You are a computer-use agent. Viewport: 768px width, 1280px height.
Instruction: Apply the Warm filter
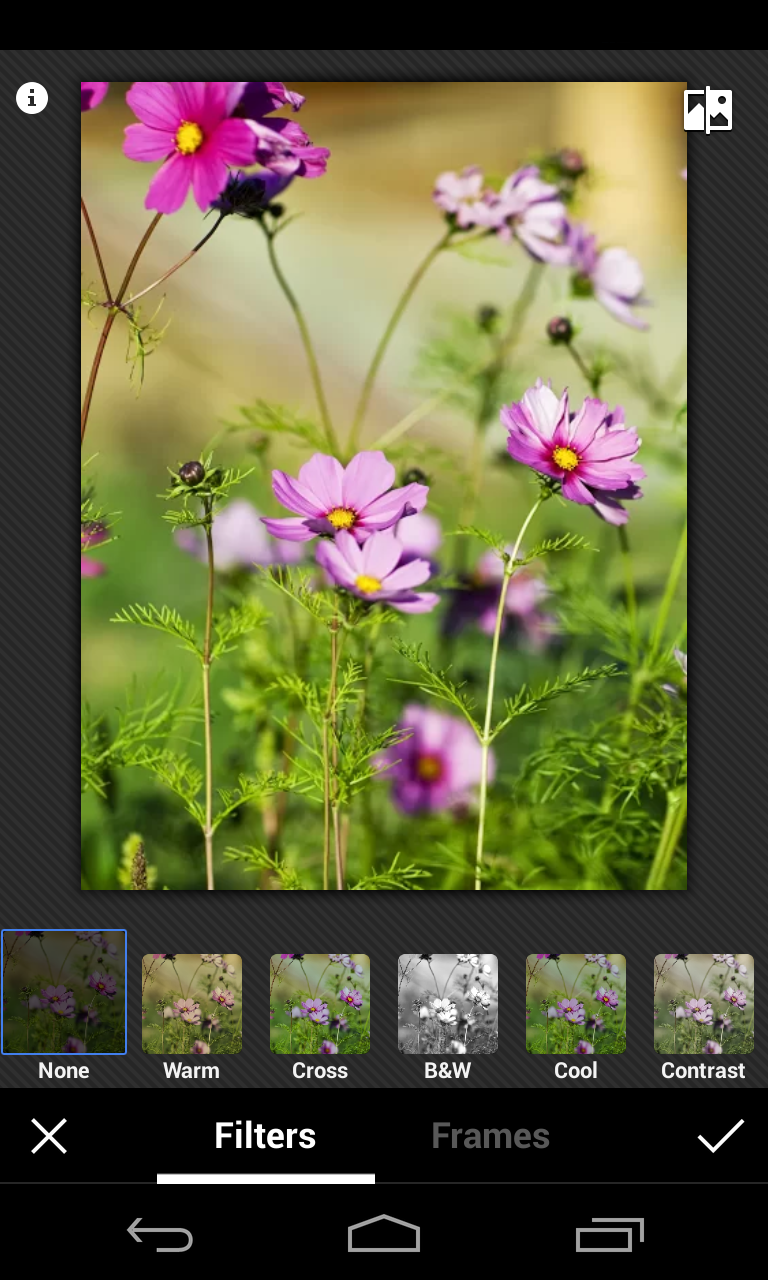coord(192,1004)
